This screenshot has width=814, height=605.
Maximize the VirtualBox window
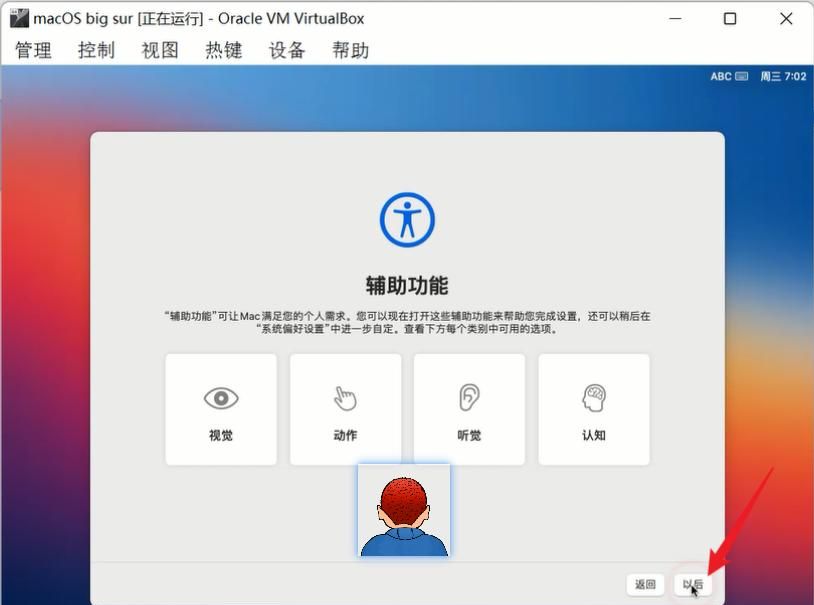[x=730, y=18]
